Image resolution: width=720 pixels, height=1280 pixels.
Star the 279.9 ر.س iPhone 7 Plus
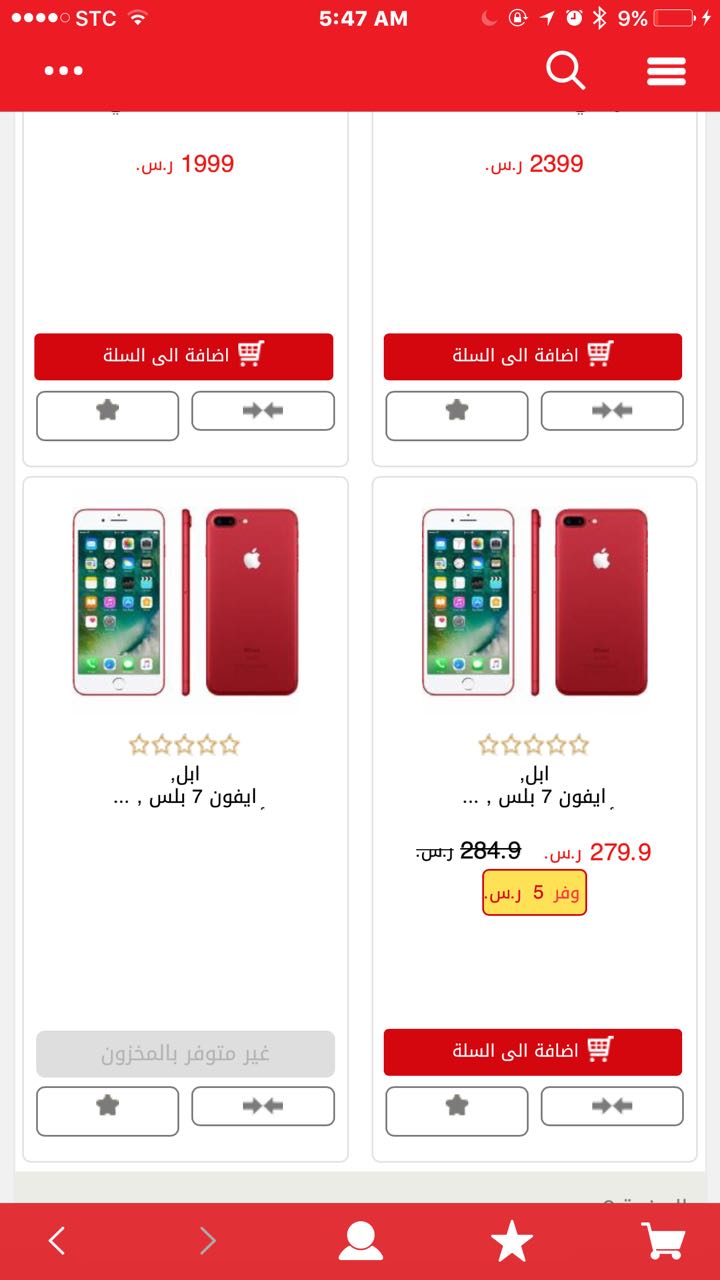point(457,1110)
